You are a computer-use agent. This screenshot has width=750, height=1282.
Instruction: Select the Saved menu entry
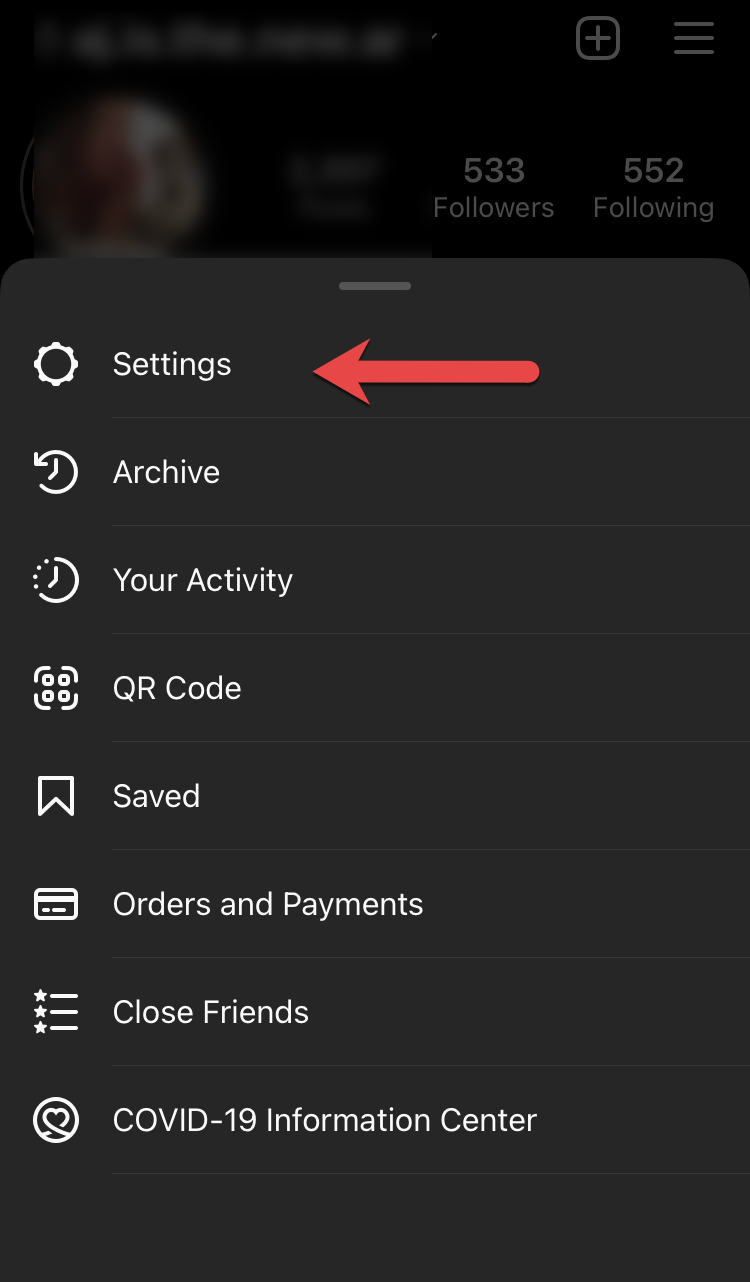[x=156, y=796]
